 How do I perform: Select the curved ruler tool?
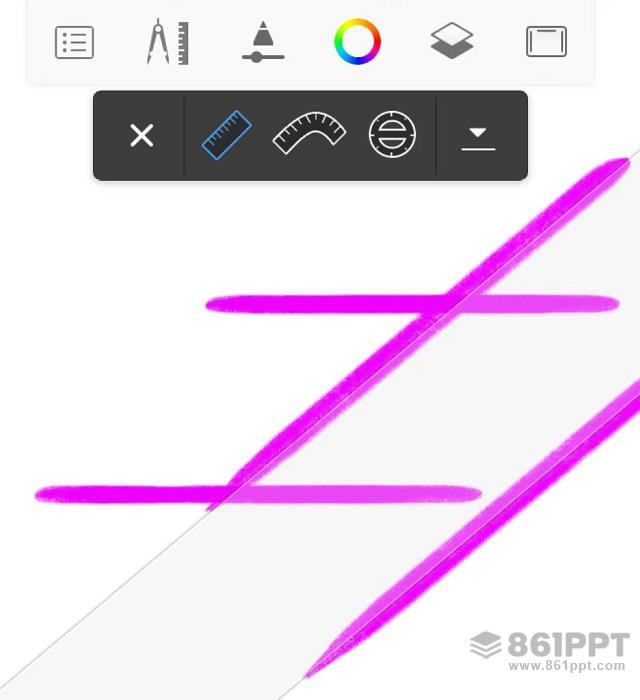(309, 135)
